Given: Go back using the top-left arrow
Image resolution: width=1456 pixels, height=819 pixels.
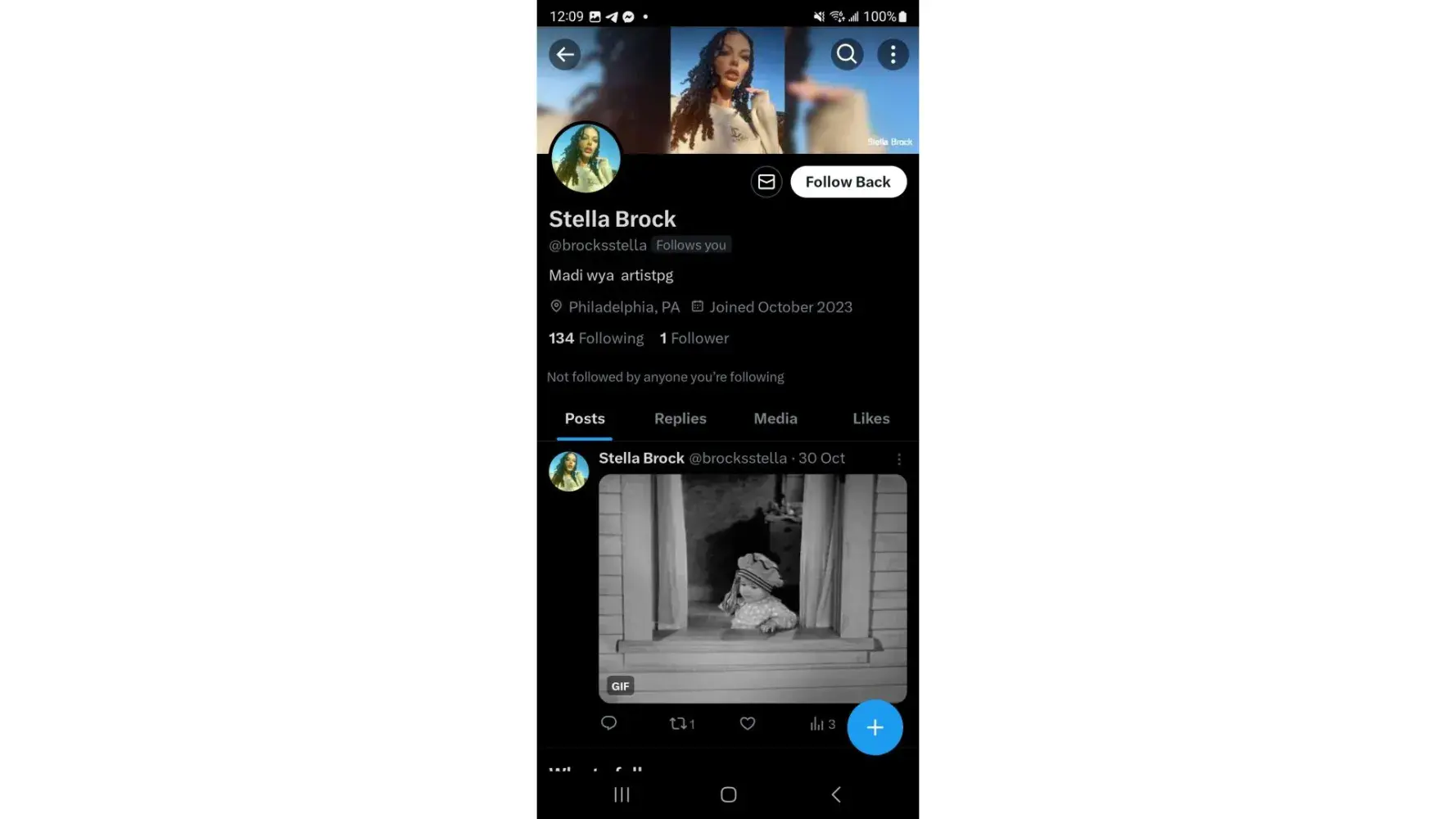Looking at the screenshot, I should [564, 55].
